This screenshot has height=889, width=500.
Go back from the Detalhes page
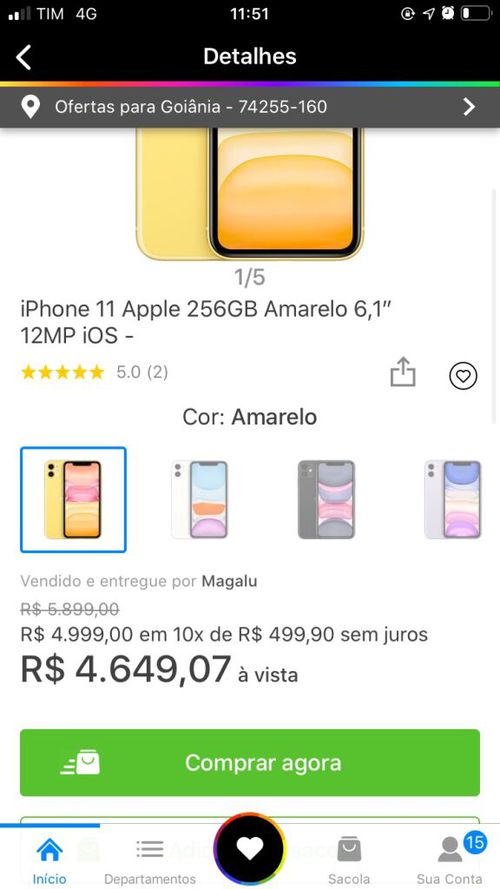click(x=23, y=57)
